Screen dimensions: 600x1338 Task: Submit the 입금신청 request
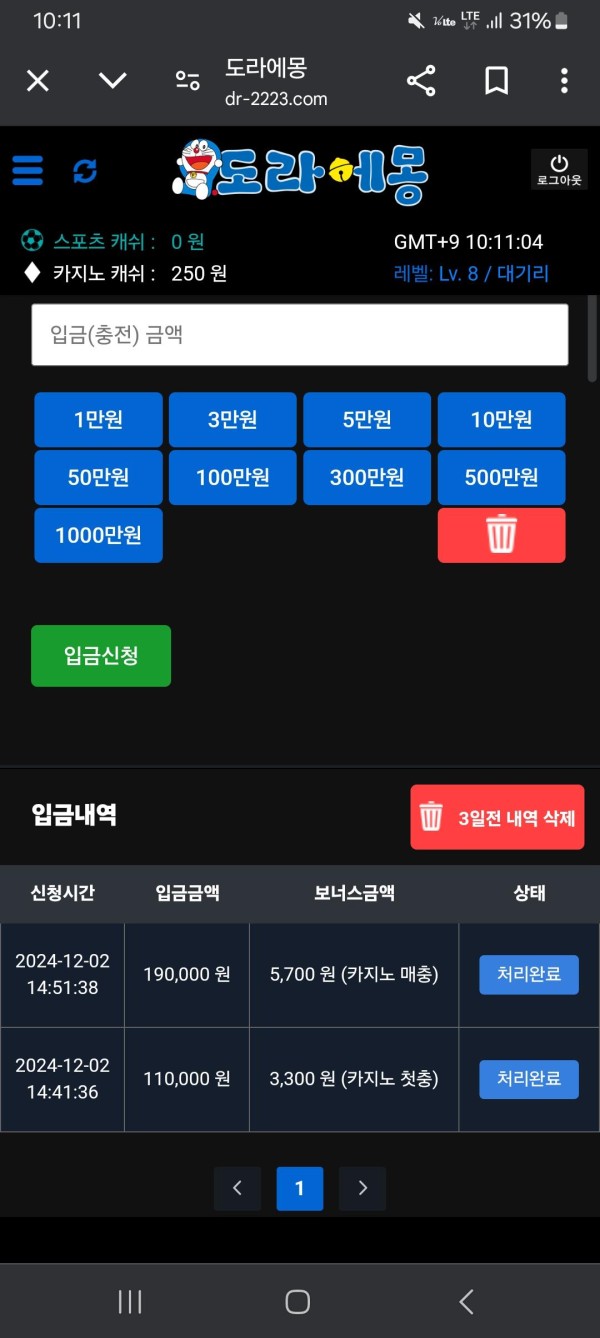[x=101, y=656]
